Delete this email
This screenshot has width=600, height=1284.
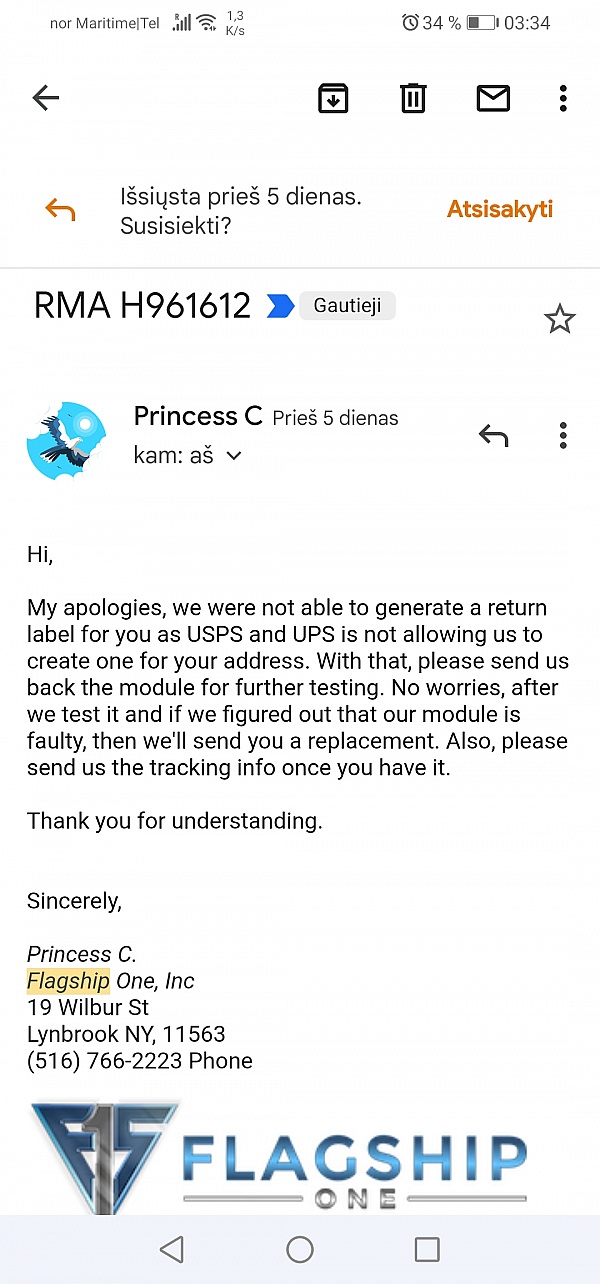coord(413,97)
